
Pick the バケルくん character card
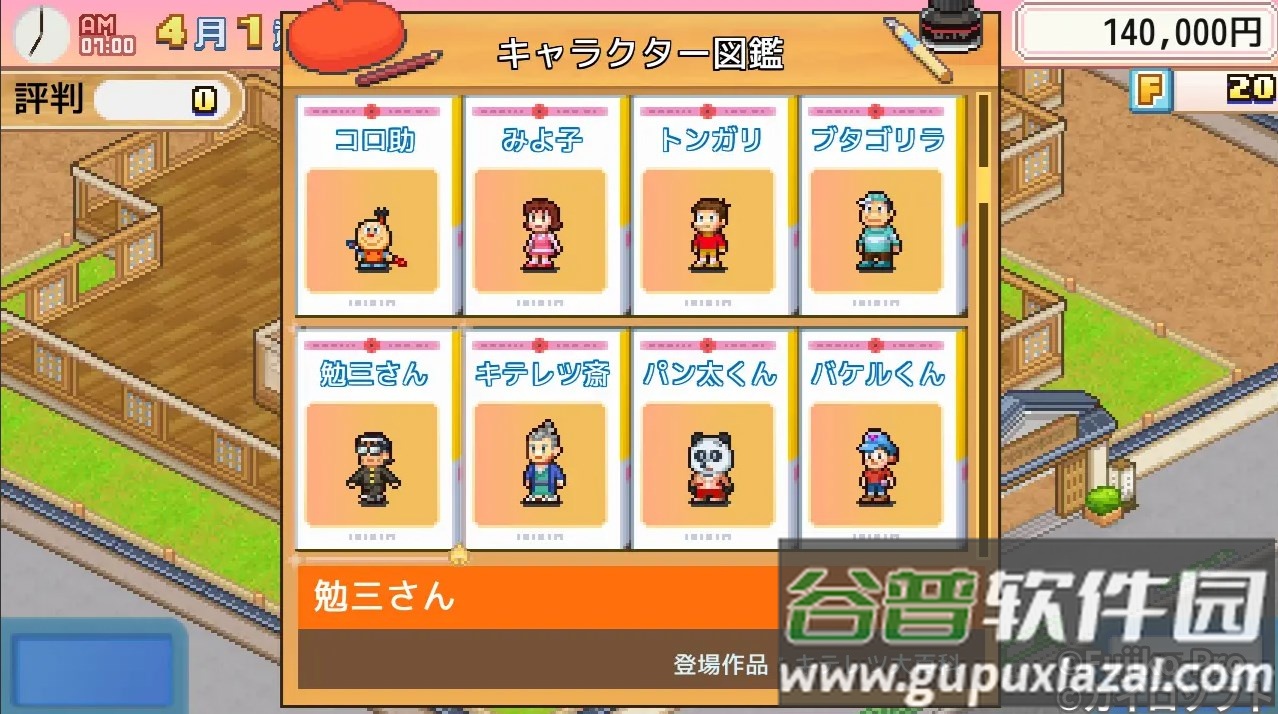877,438
